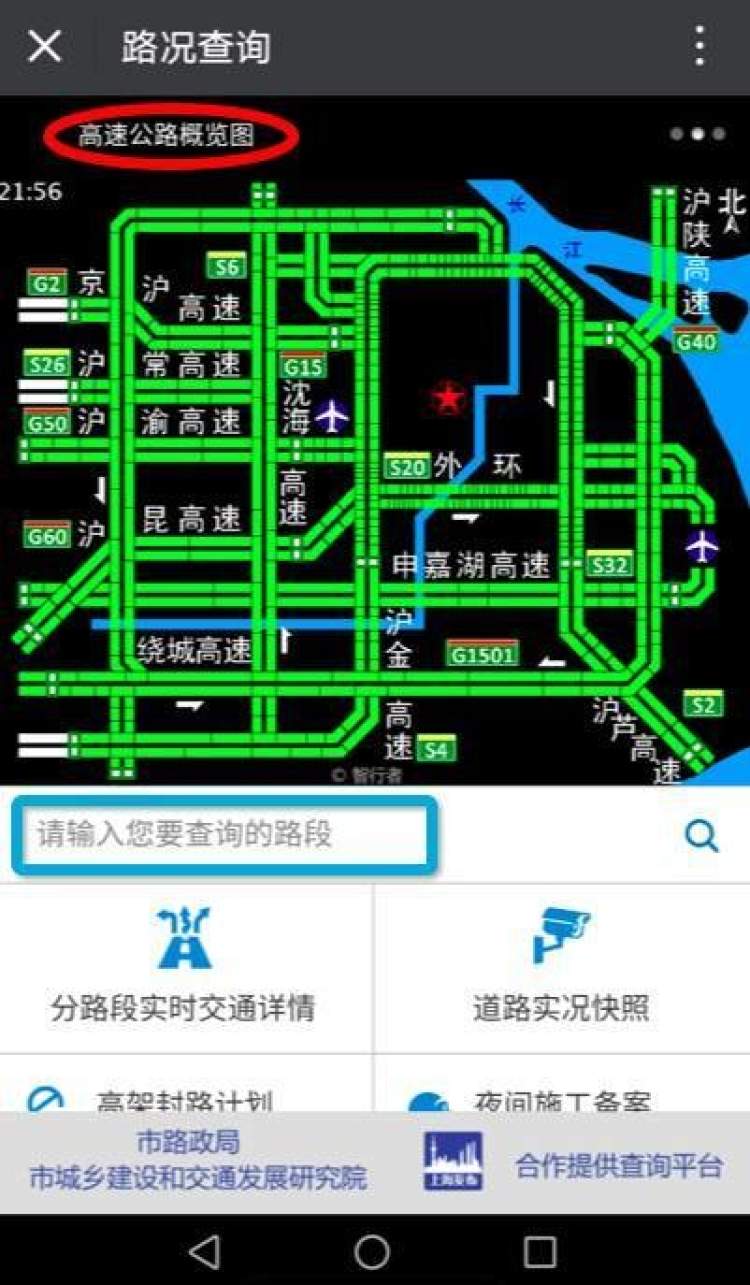This screenshot has height=1285, width=750.
Task: Open 分路段实时交通详情
Action: point(186,967)
